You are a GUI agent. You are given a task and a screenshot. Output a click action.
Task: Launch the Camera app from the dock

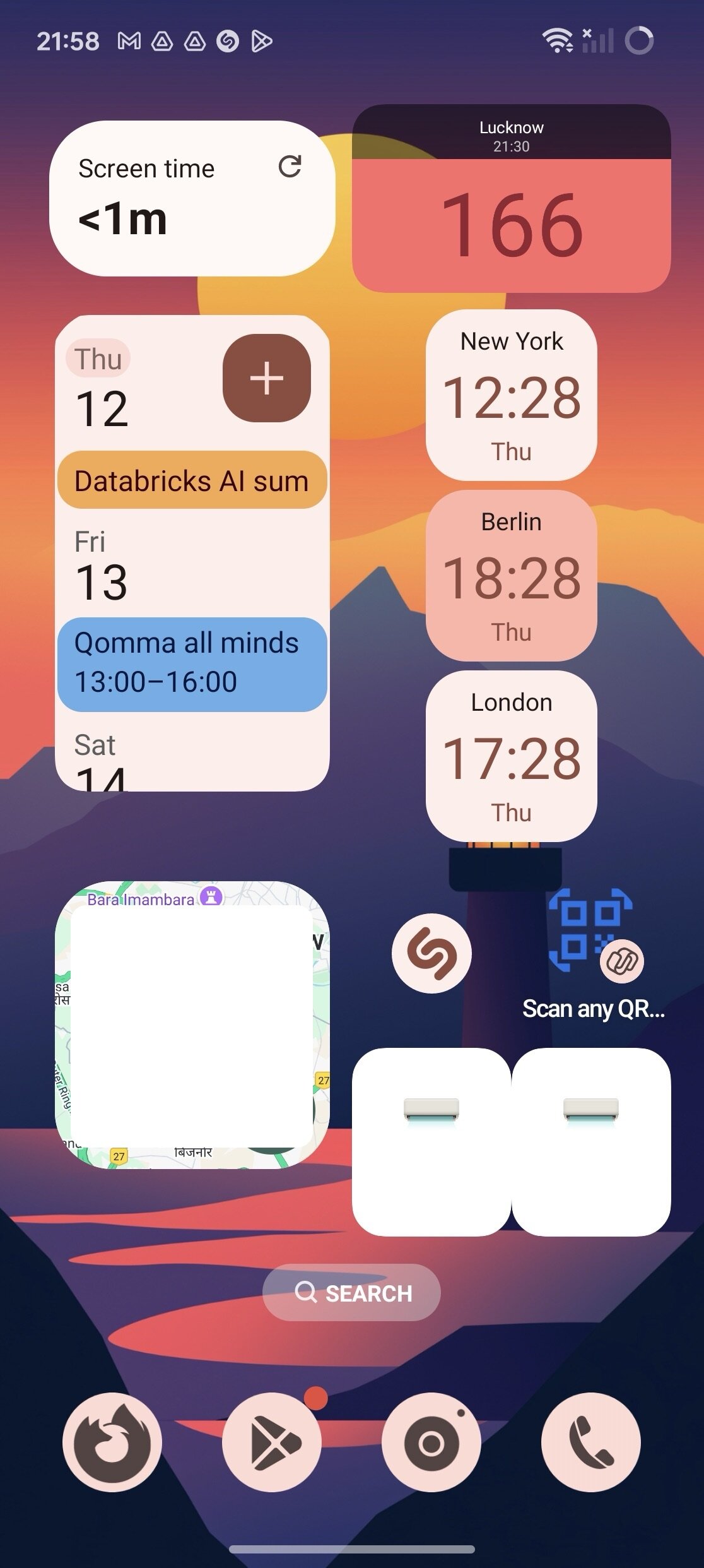click(431, 1443)
